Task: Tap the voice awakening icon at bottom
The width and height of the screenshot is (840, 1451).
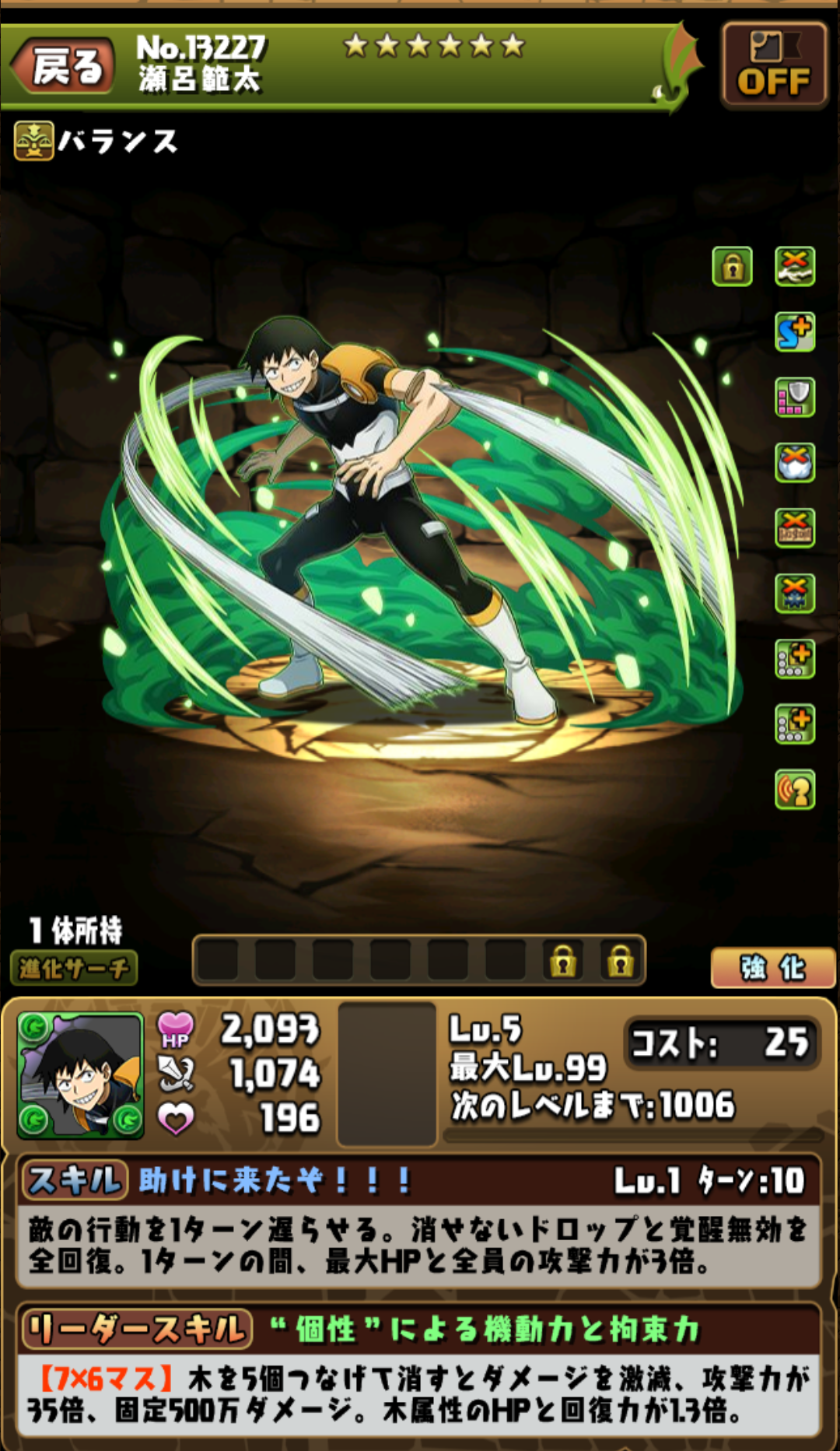Action: (x=795, y=790)
